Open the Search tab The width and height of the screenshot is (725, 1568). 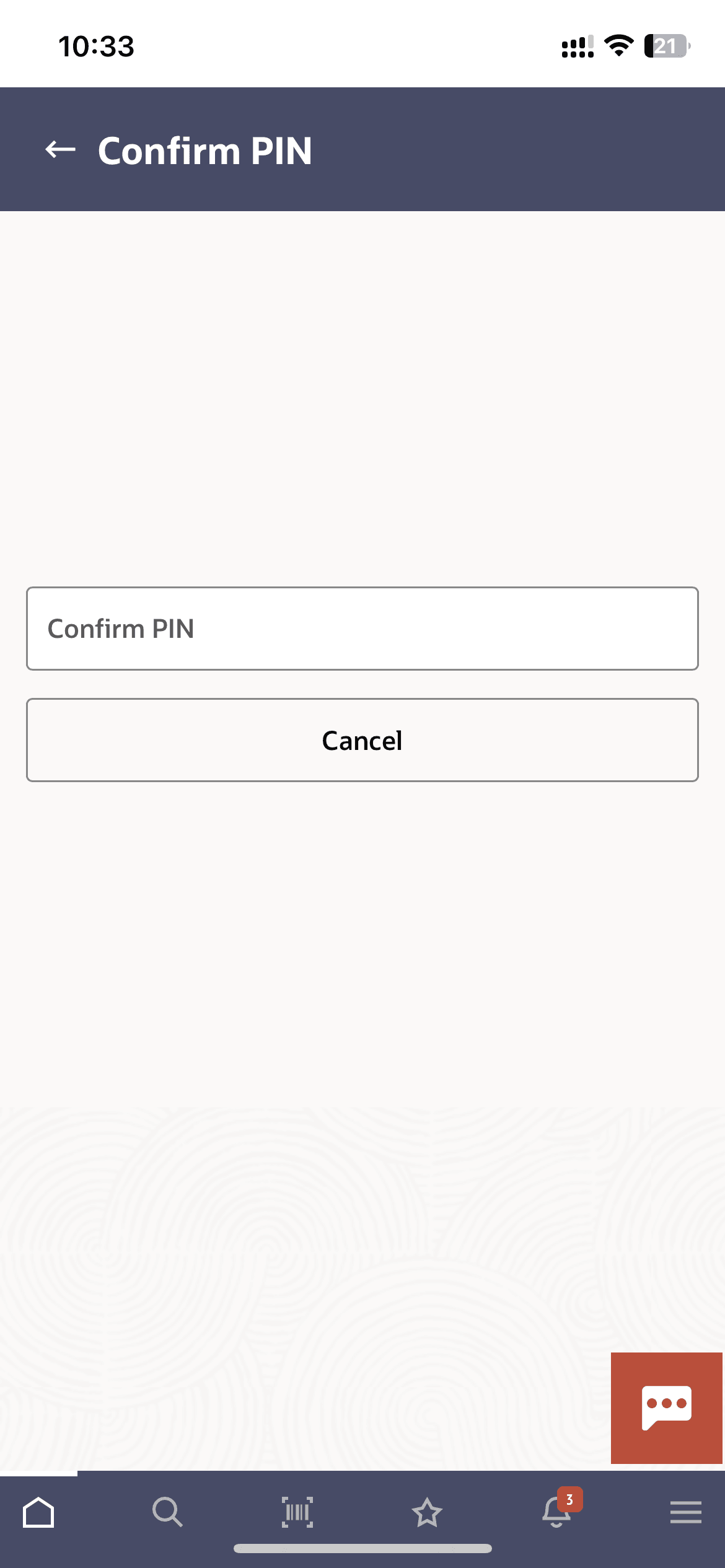167,1512
